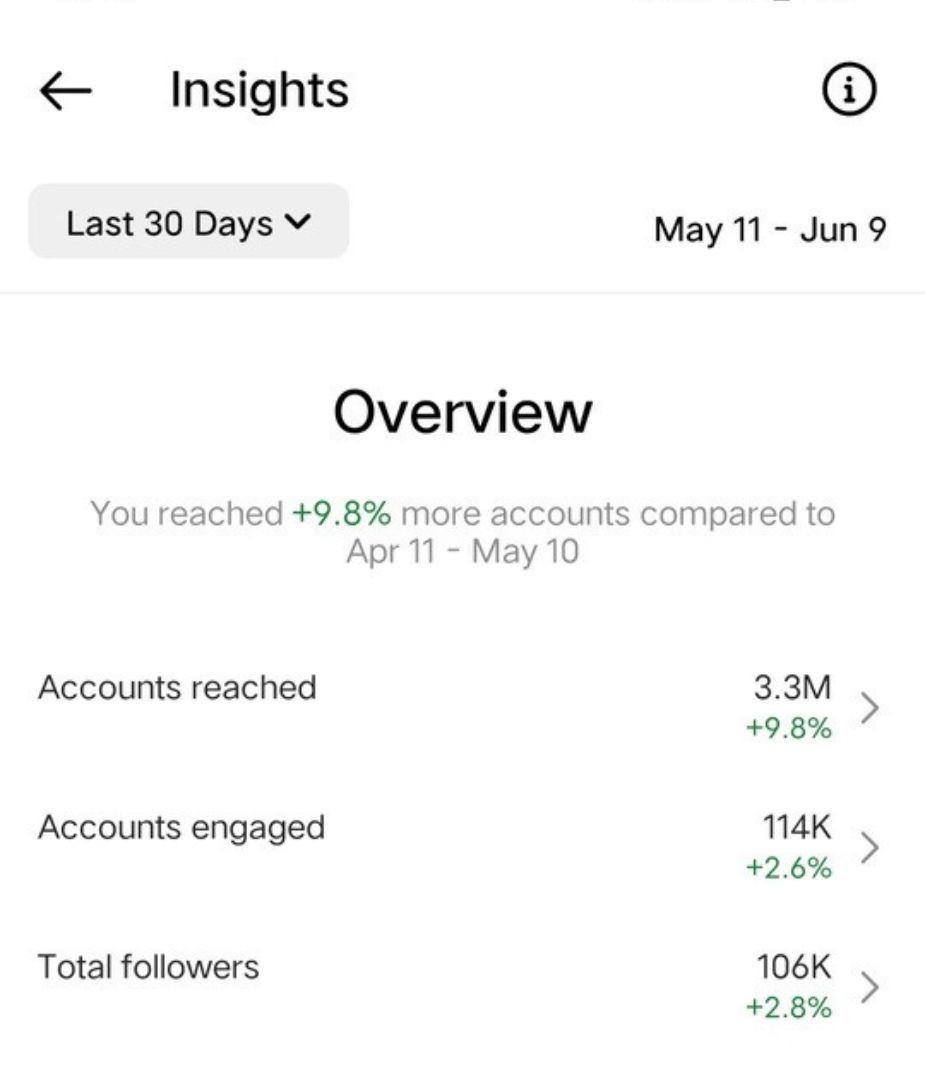925x1080 pixels.
Task: Open the Last 30 Days dropdown
Action: point(188,222)
